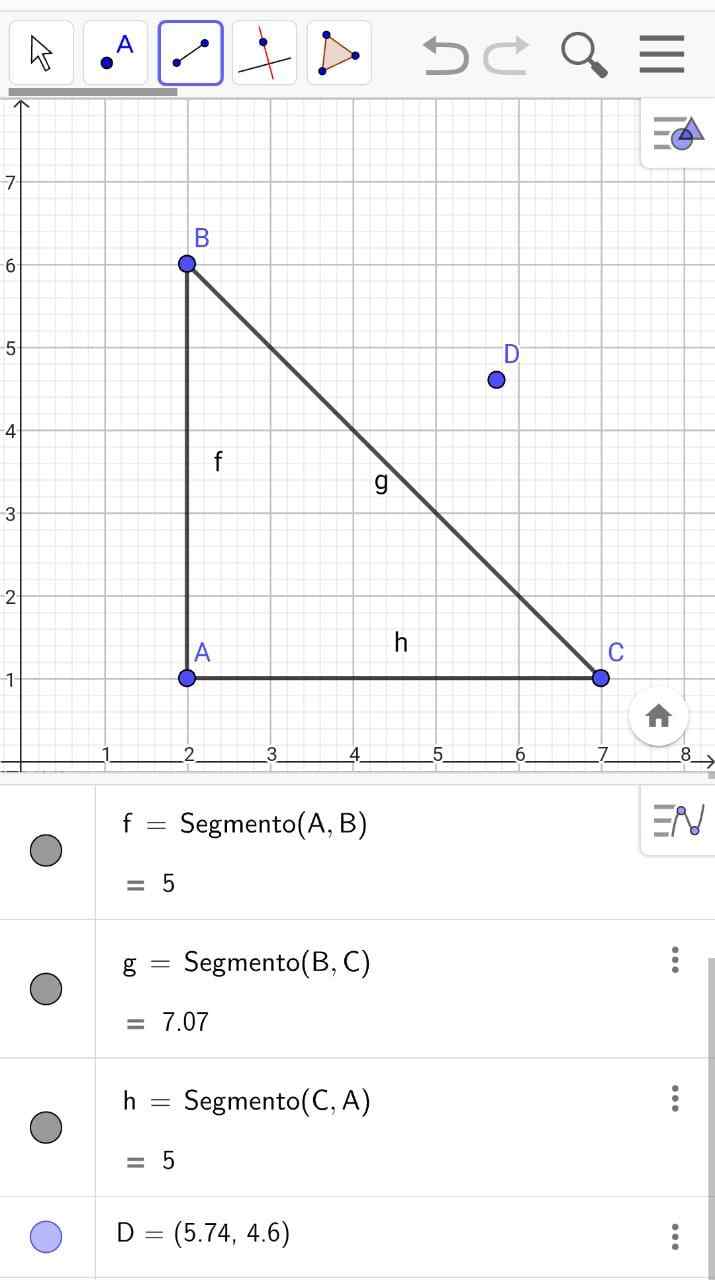715x1280 pixels.
Task: Edit the f = Segmento(A, B) entry
Action: [273, 824]
